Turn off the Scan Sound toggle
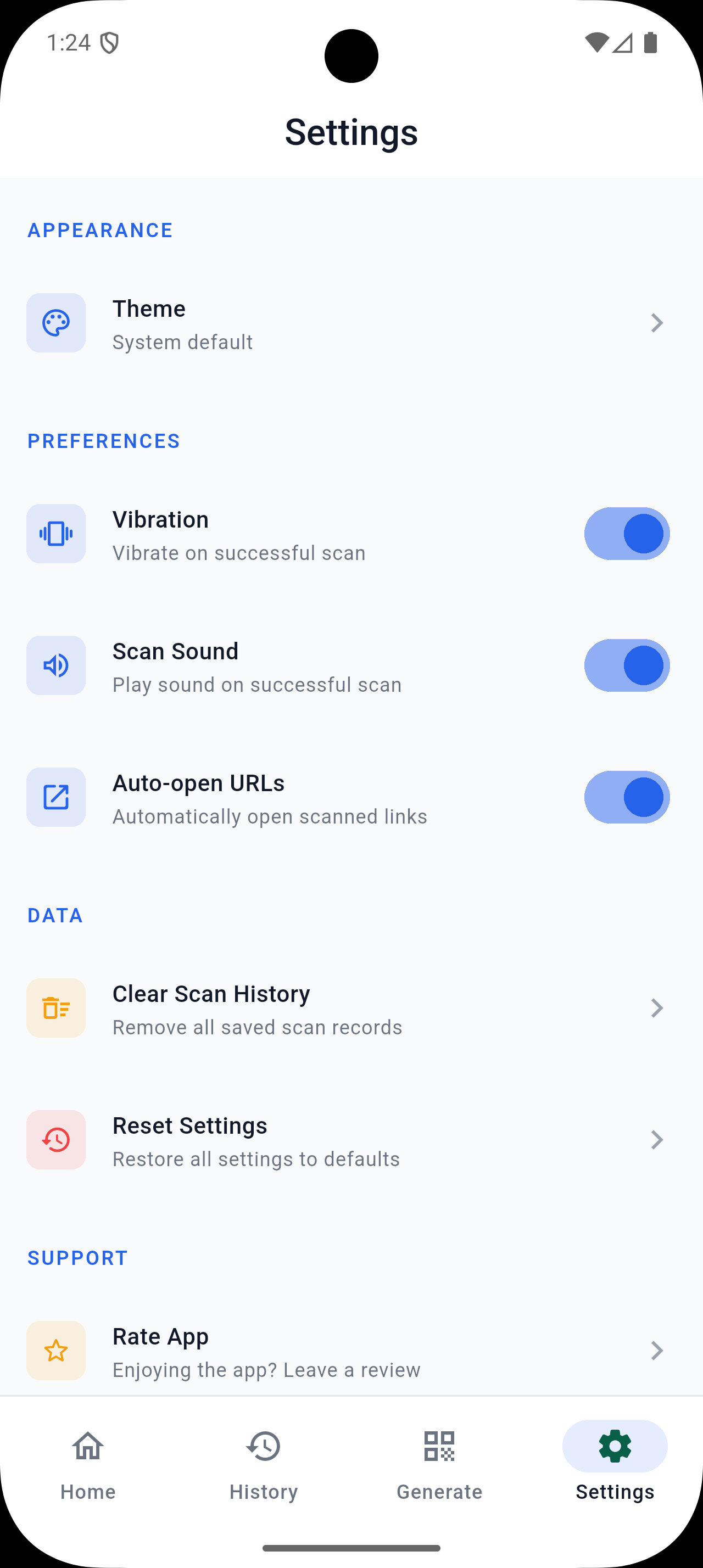This screenshot has height=1568, width=703. (627, 665)
